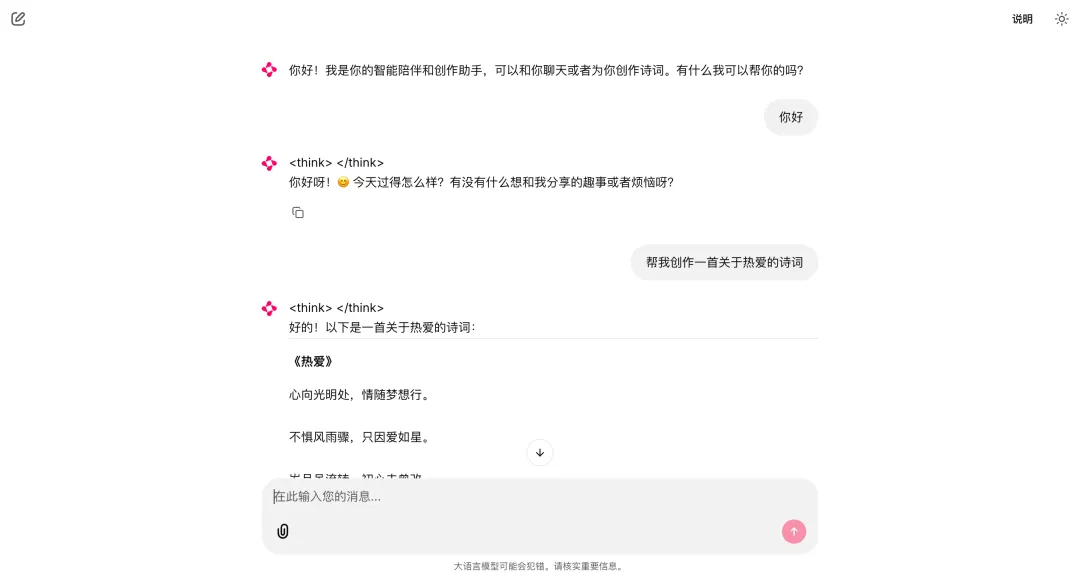The width and height of the screenshot is (1080, 583).
Task: Send the message with the pink arrow
Action: click(794, 532)
